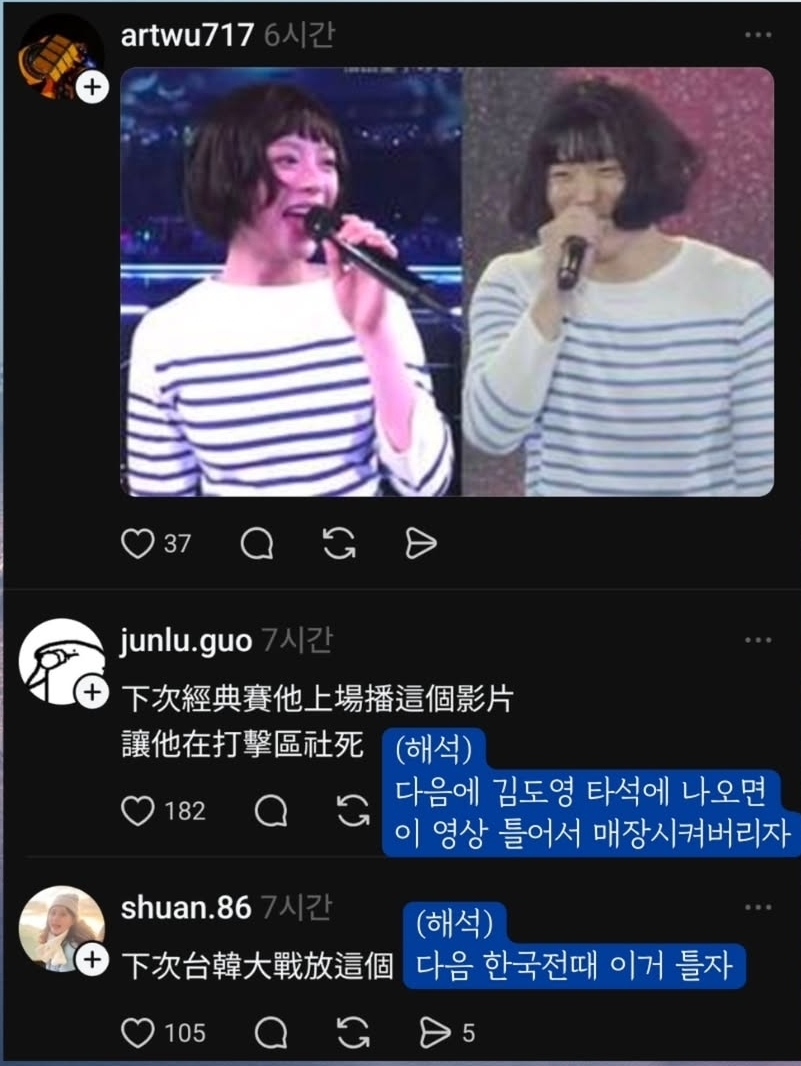This screenshot has height=1066, width=801.
Task: Open overflow menu on artwu717's post
Action: [x=758, y=36]
